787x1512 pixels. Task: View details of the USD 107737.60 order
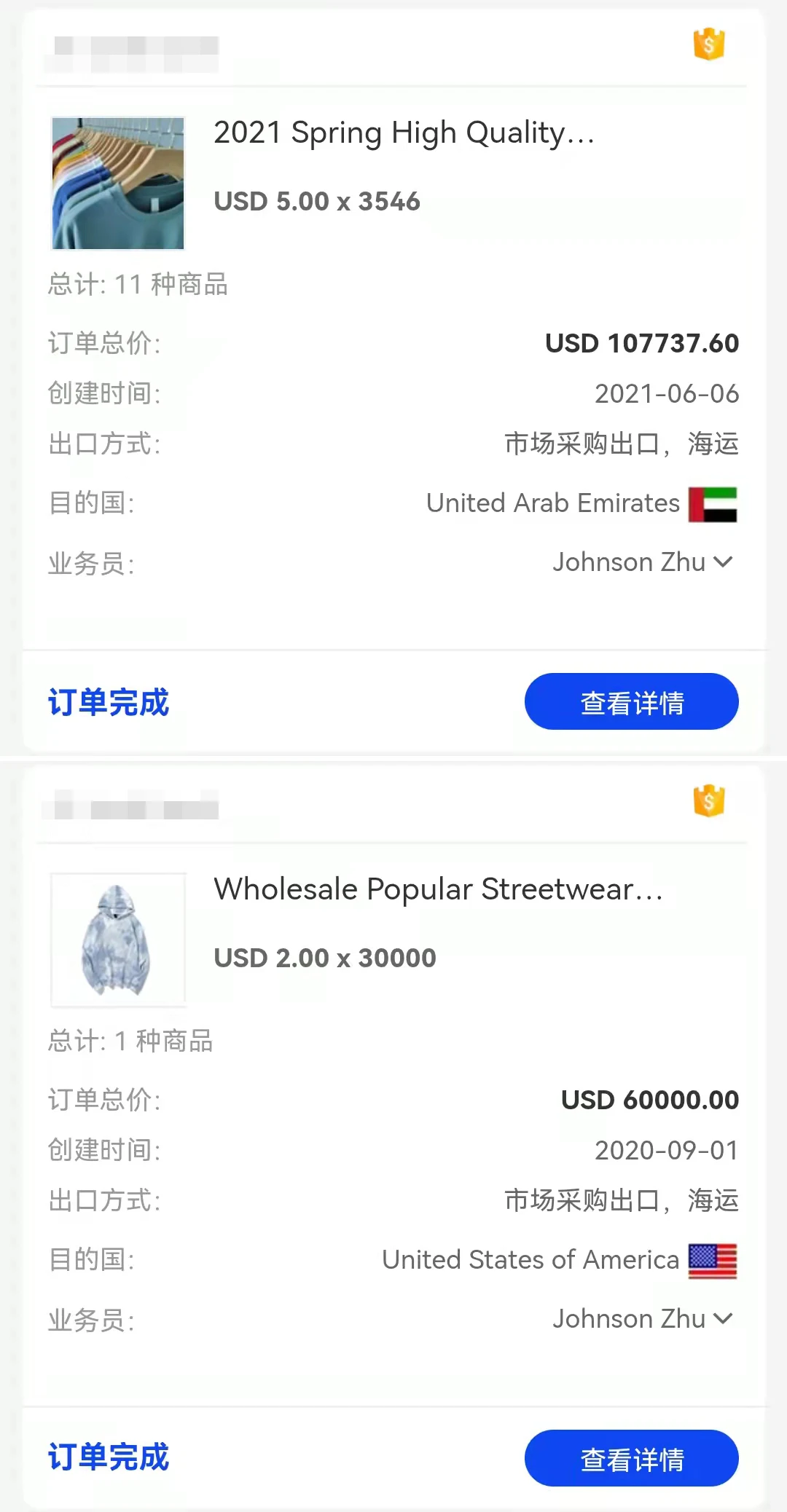point(631,702)
